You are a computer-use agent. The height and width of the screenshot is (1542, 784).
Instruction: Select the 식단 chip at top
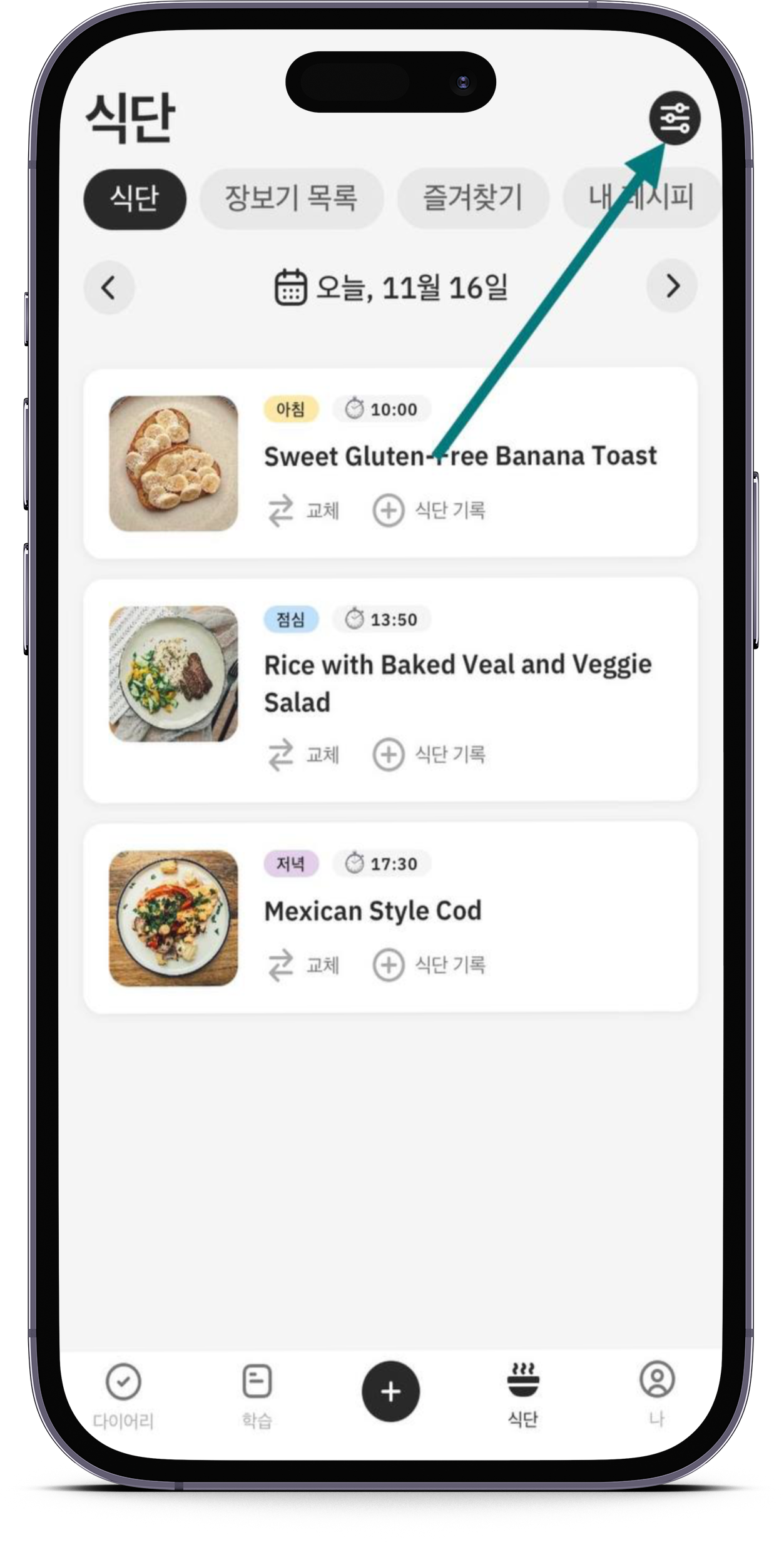click(x=135, y=198)
